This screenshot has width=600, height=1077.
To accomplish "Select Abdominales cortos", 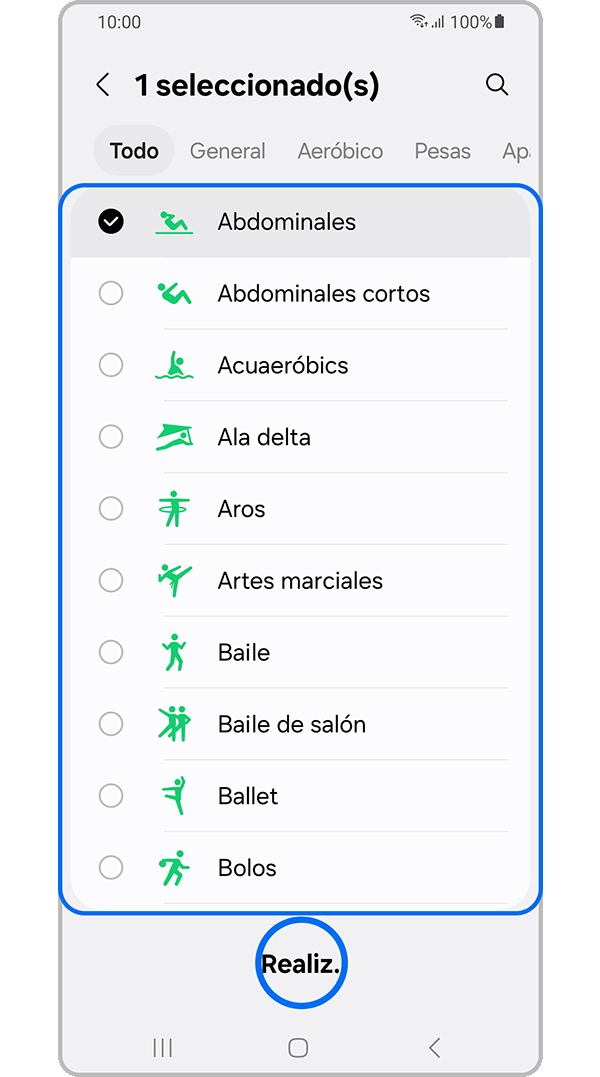I will tap(111, 293).
